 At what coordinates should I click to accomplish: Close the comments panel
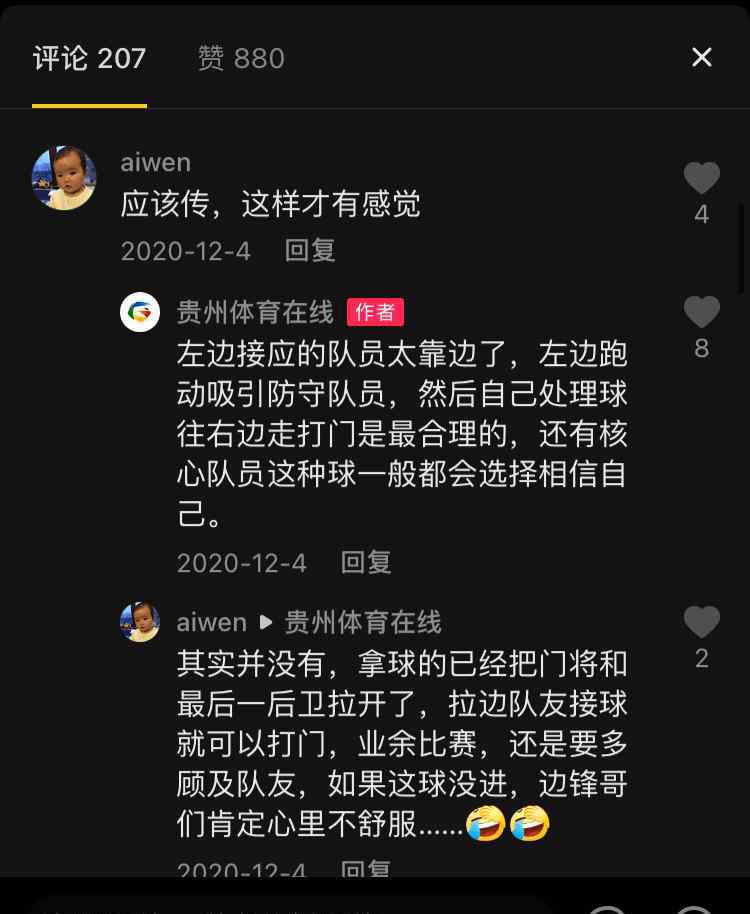702,58
